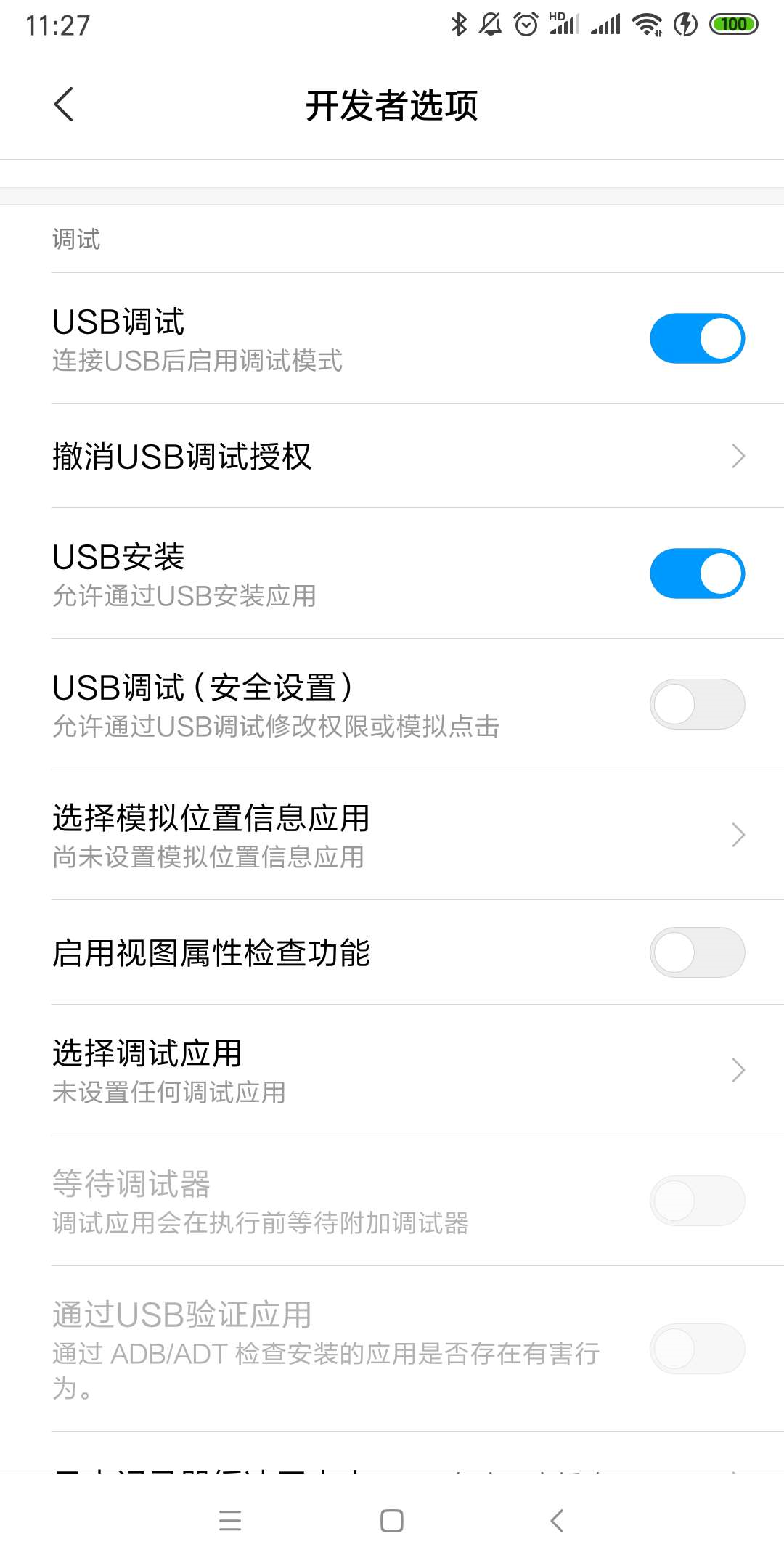Enable USB调试（安全设置）

click(697, 704)
